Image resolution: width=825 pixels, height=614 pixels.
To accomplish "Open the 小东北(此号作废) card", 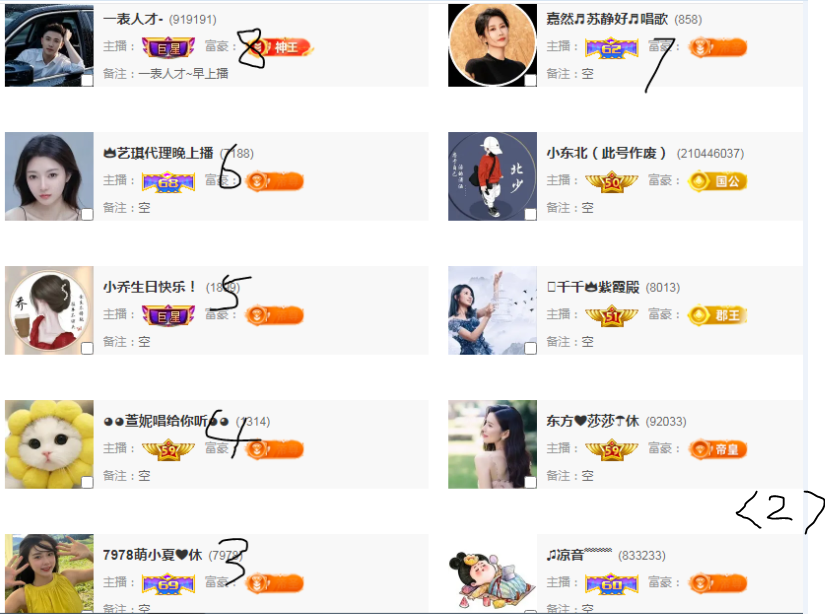I will [x=606, y=153].
